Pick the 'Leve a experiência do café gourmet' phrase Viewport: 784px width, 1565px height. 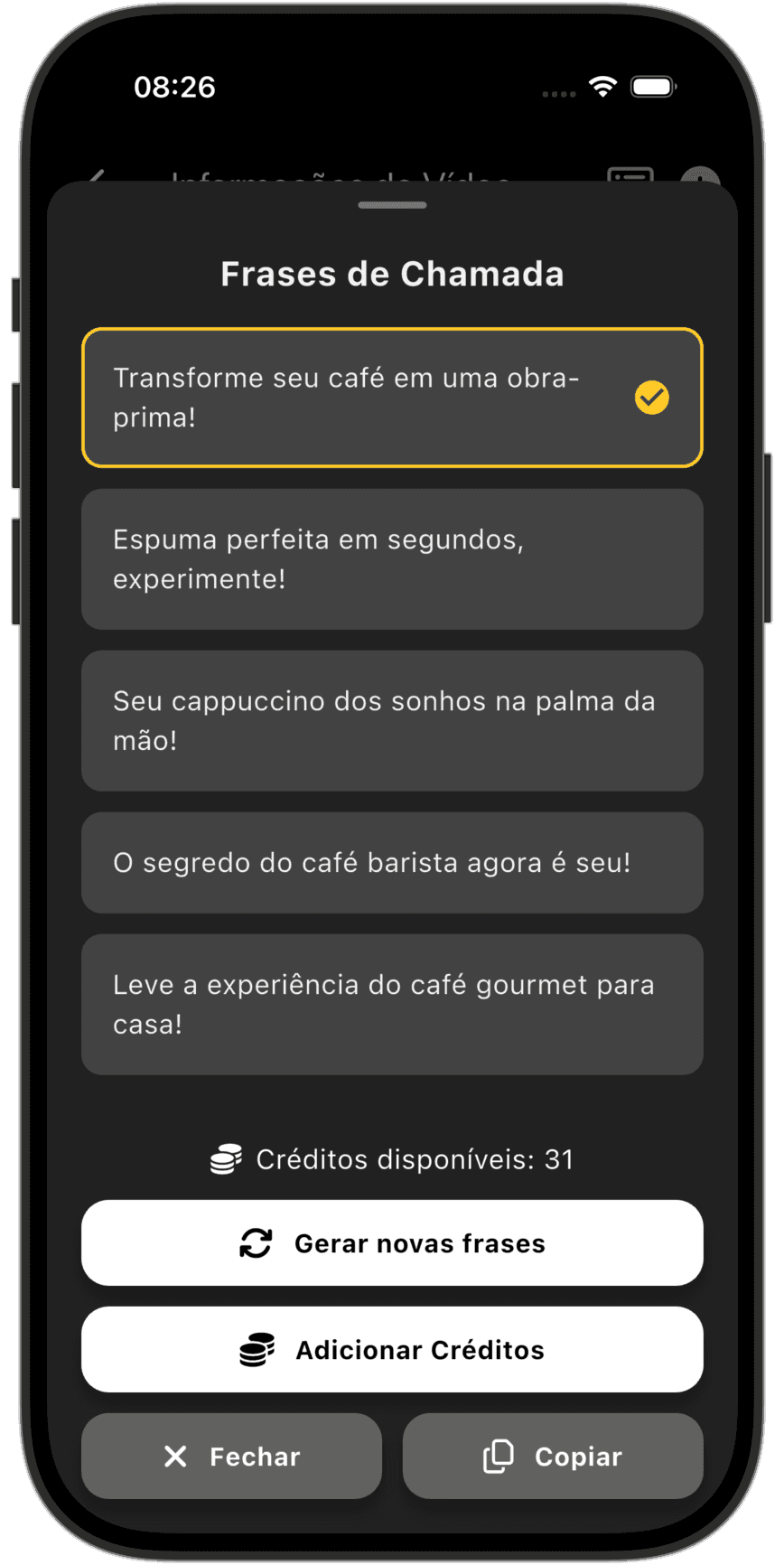pyautogui.click(x=392, y=1004)
